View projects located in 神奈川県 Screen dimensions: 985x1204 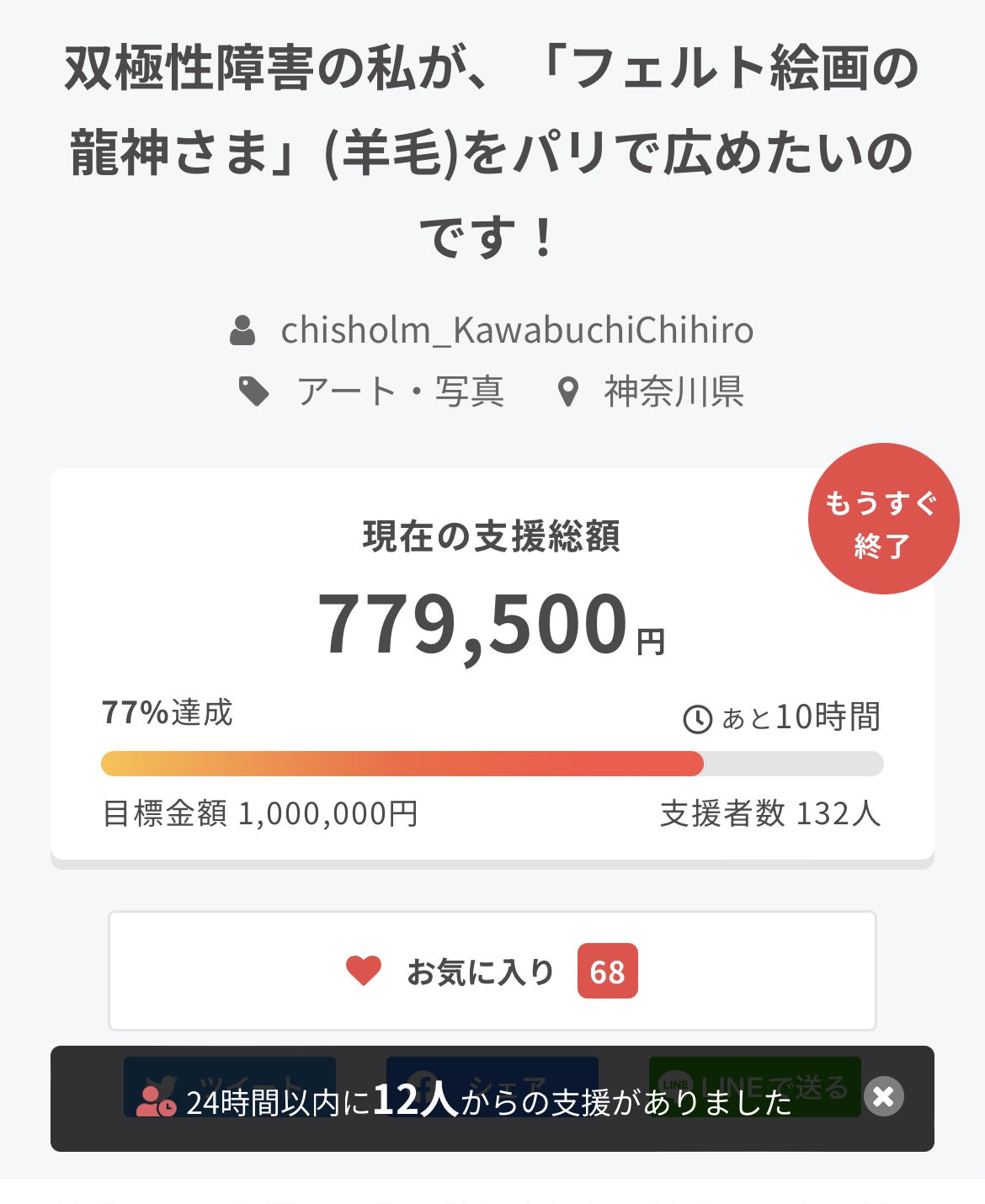(673, 392)
